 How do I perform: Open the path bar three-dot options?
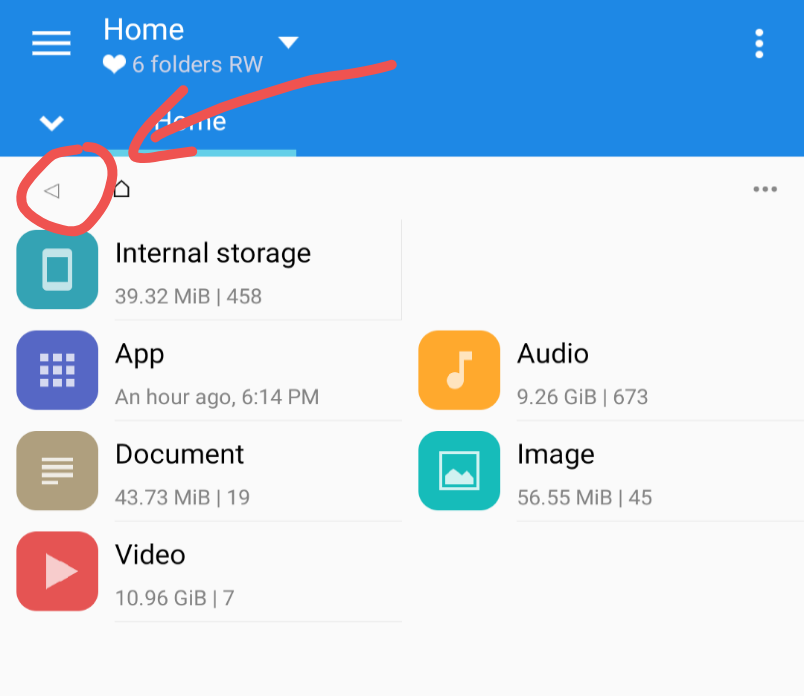[765, 189]
